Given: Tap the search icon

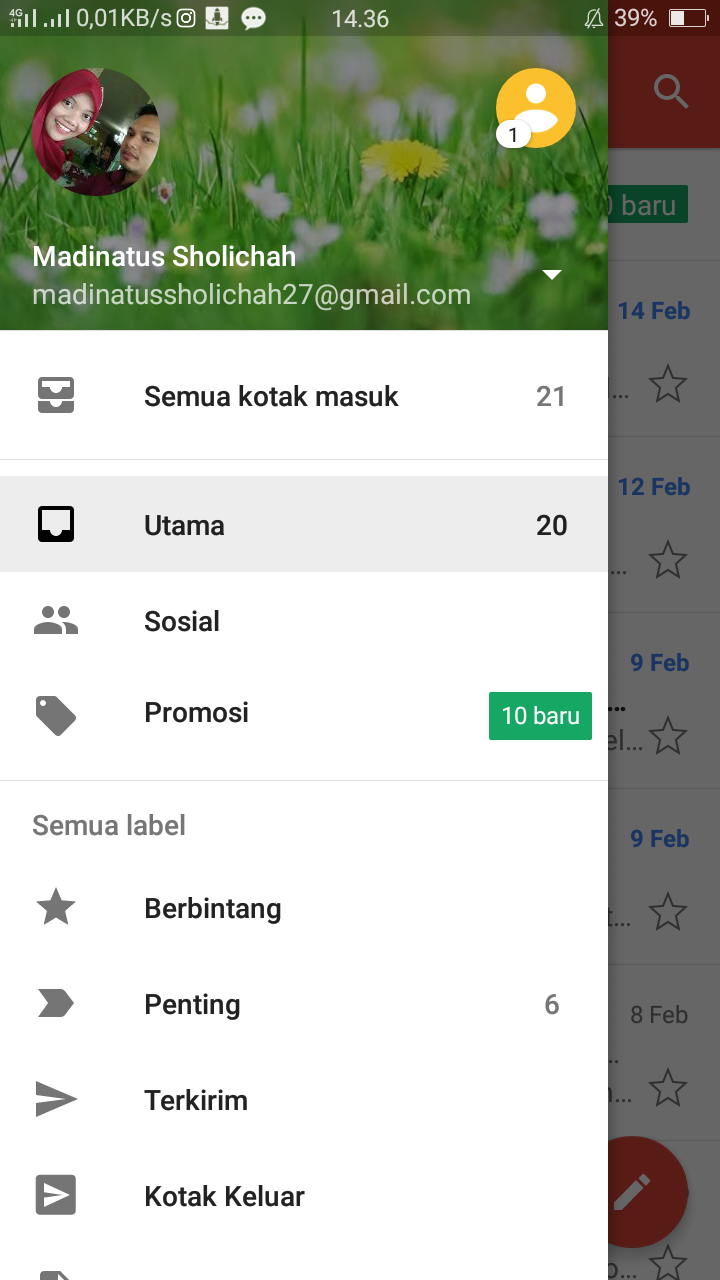Looking at the screenshot, I should [x=671, y=92].
